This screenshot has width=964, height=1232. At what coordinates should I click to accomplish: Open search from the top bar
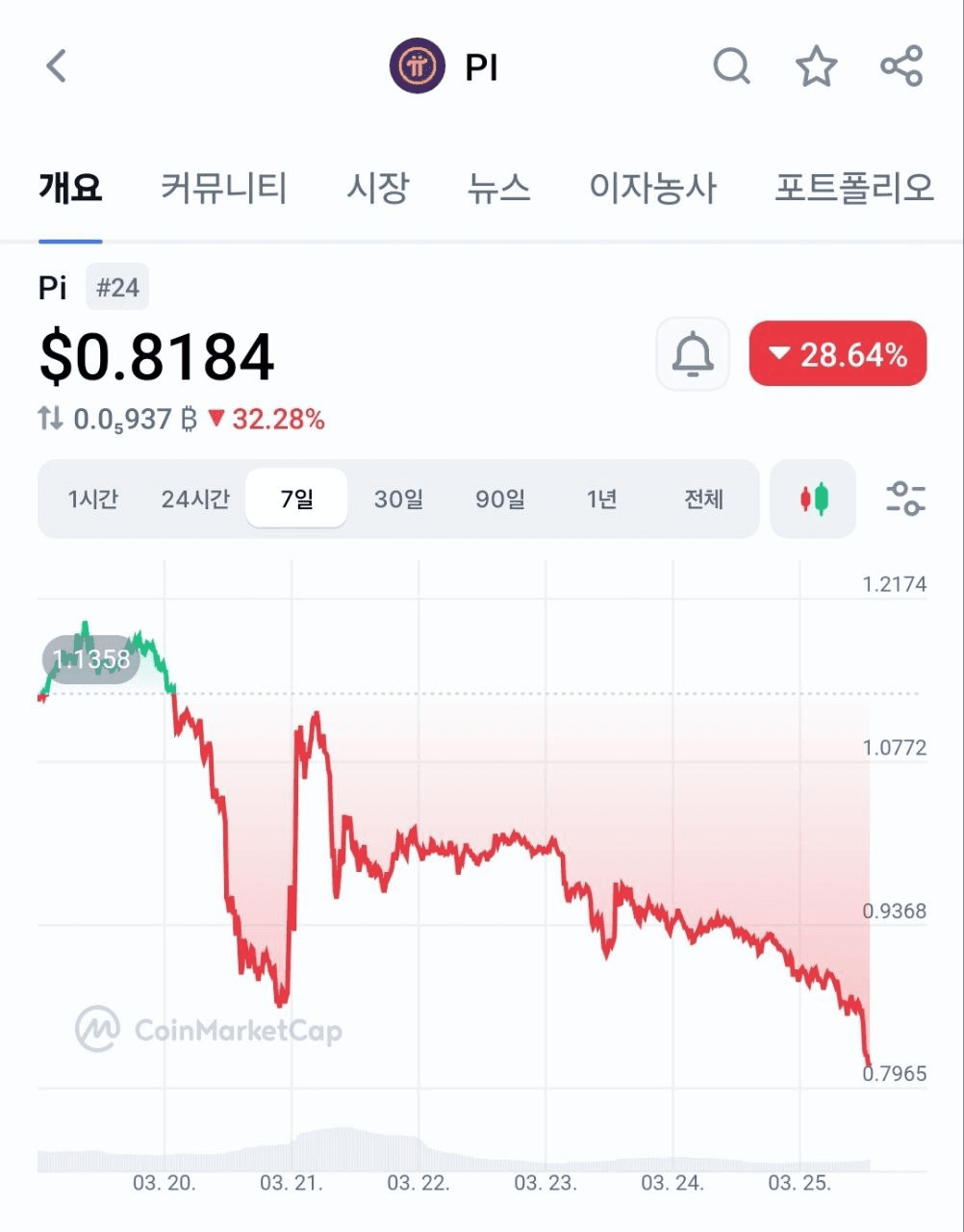[731, 66]
